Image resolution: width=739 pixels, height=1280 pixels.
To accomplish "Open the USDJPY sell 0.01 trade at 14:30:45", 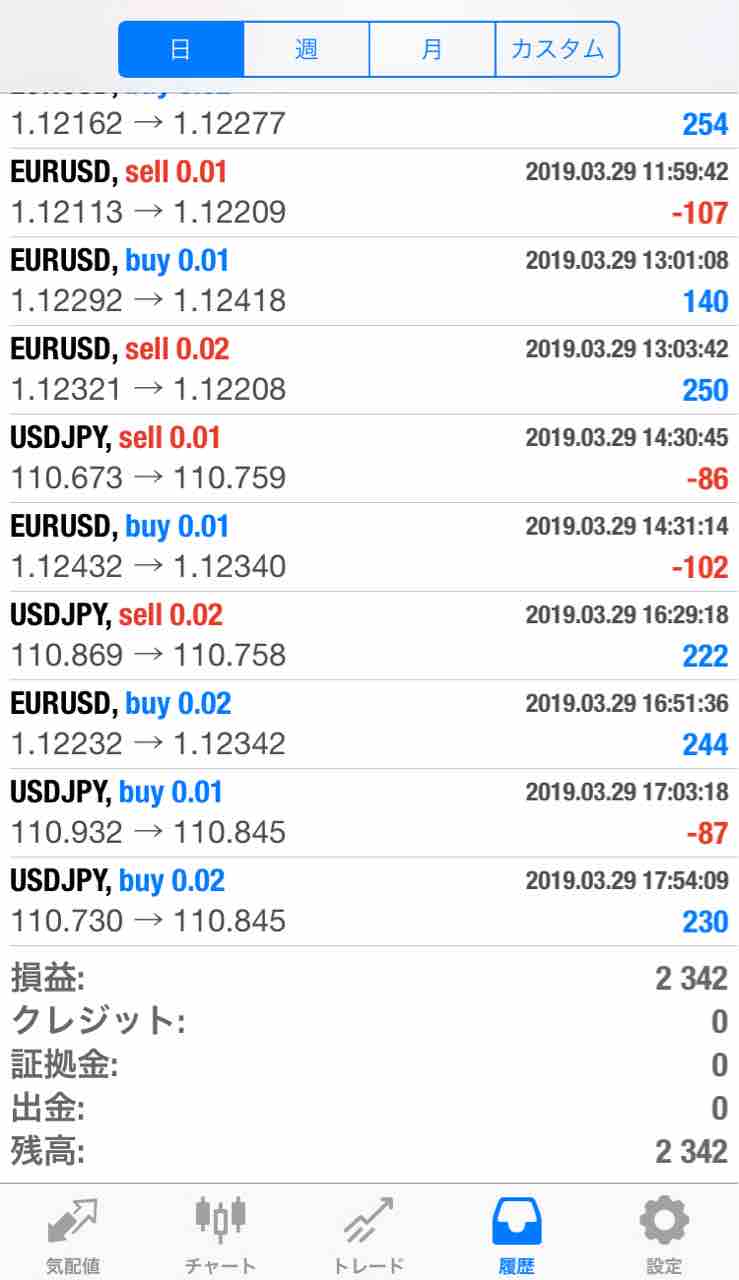I will pyautogui.click(x=369, y=458).
